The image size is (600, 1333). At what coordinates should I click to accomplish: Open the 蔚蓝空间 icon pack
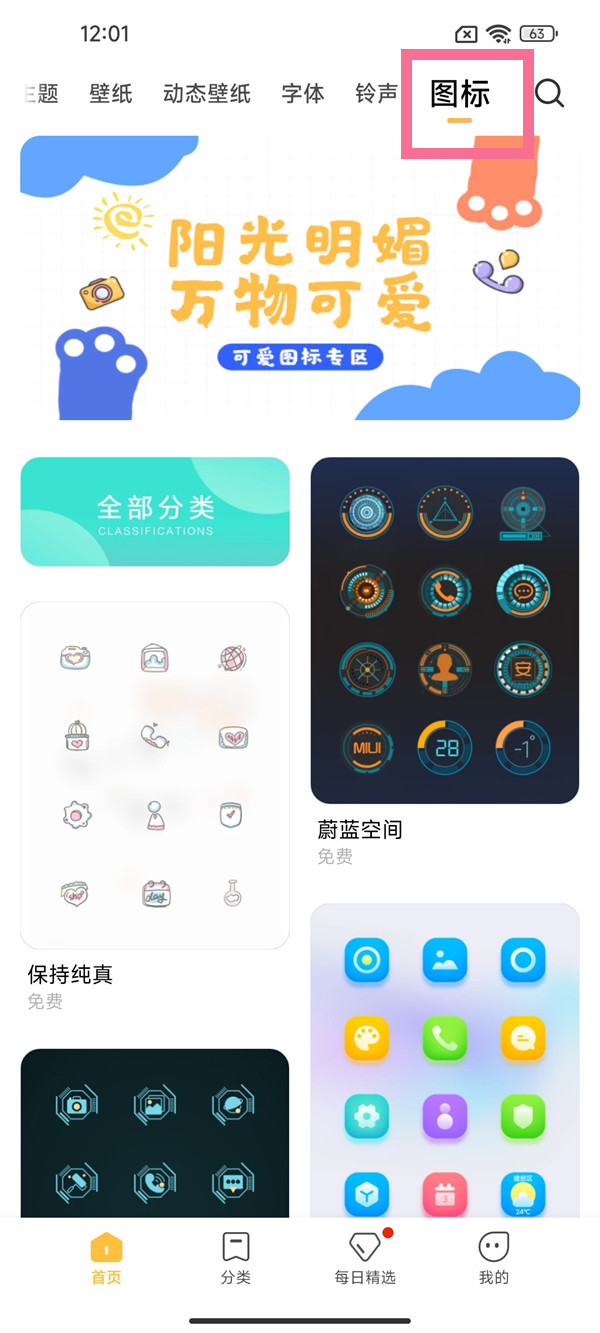point(445,630)
